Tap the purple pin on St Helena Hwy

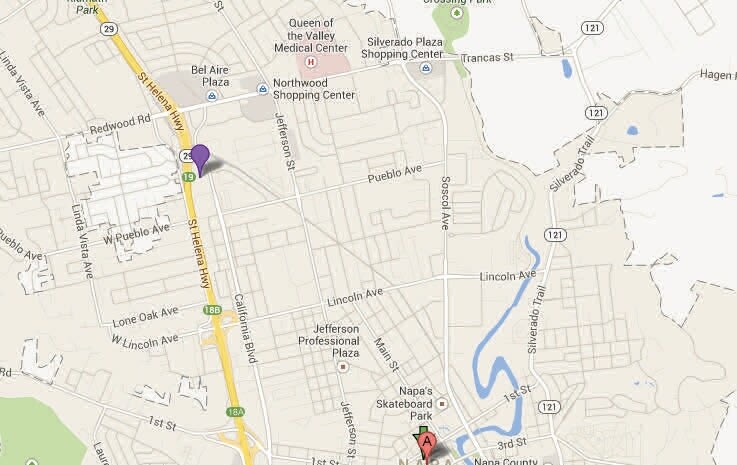(x=200, y=158)
